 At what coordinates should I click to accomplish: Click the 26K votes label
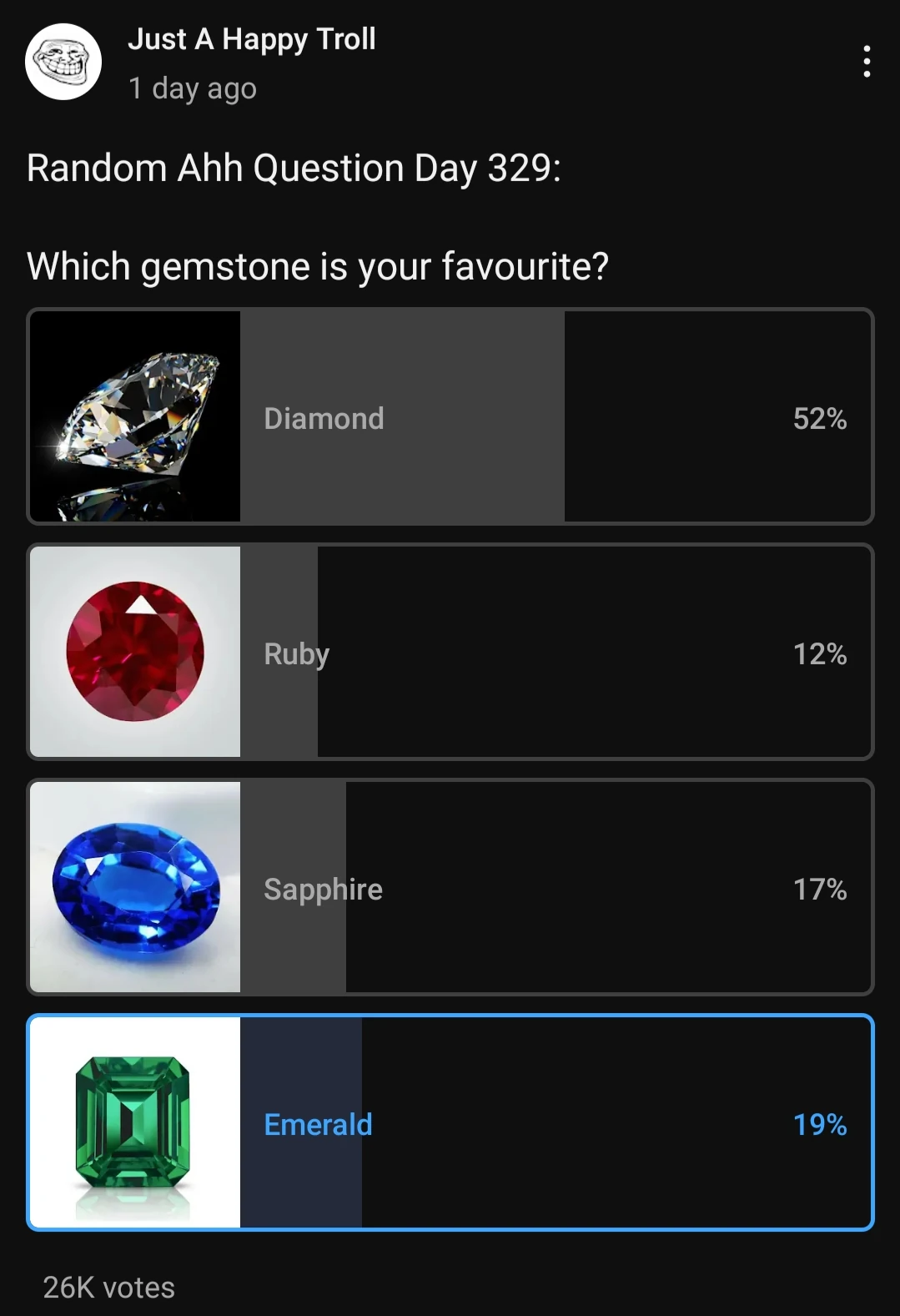coord(109,1287)
